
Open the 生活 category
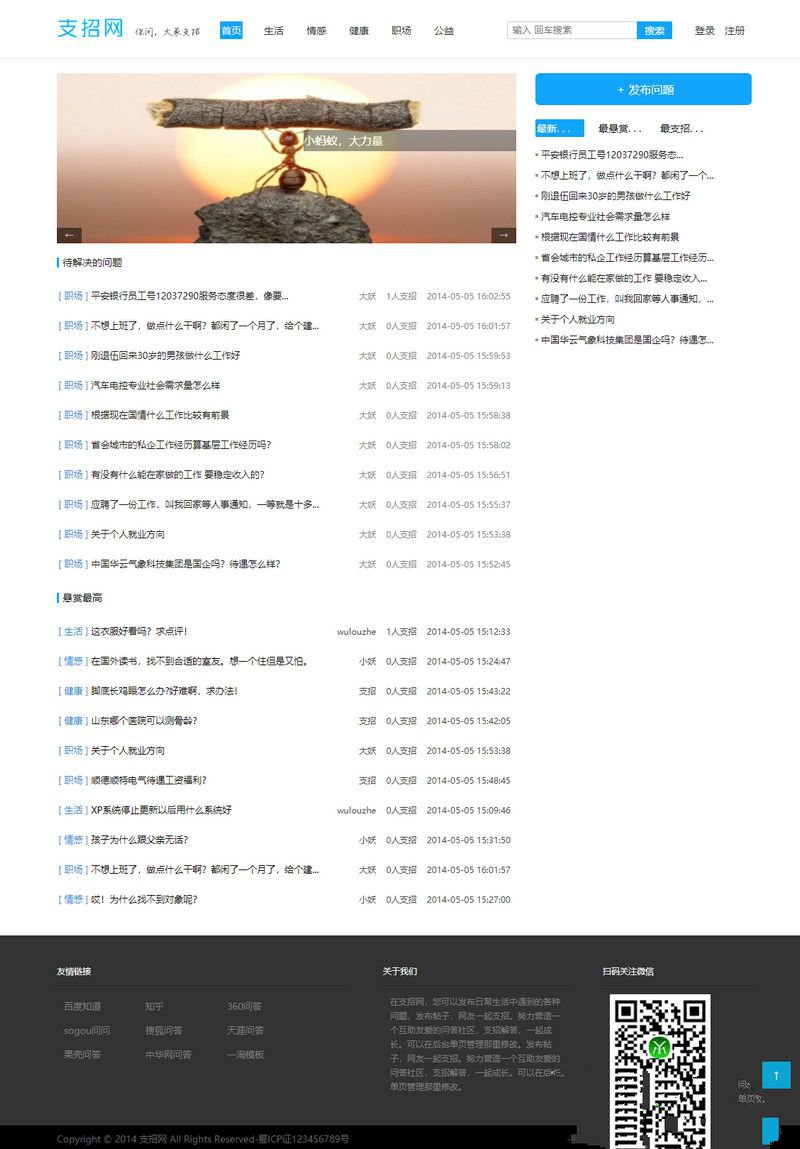click(x=274, y=31)
